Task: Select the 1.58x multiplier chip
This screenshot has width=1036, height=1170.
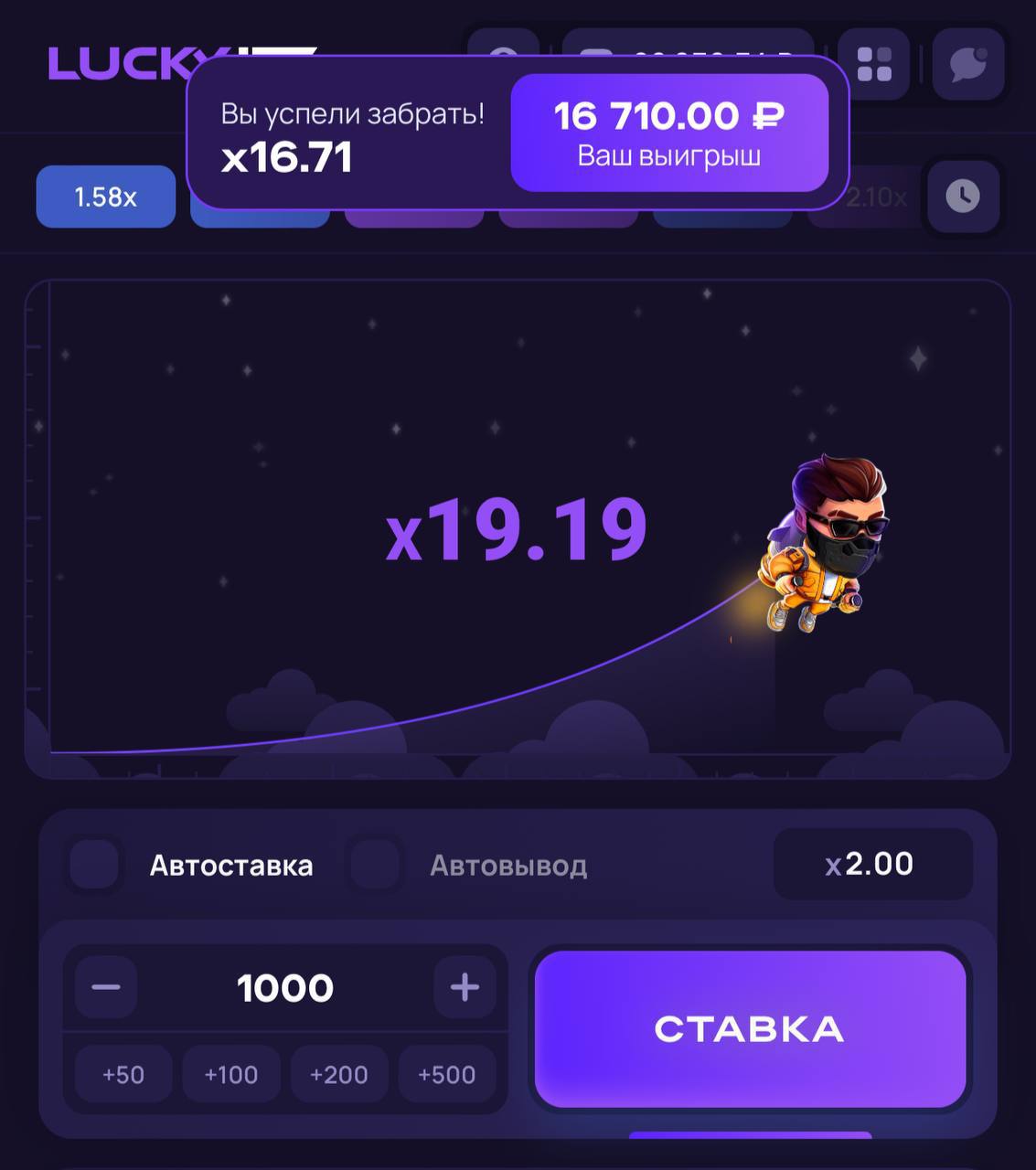Action: (x=105, y=197)
